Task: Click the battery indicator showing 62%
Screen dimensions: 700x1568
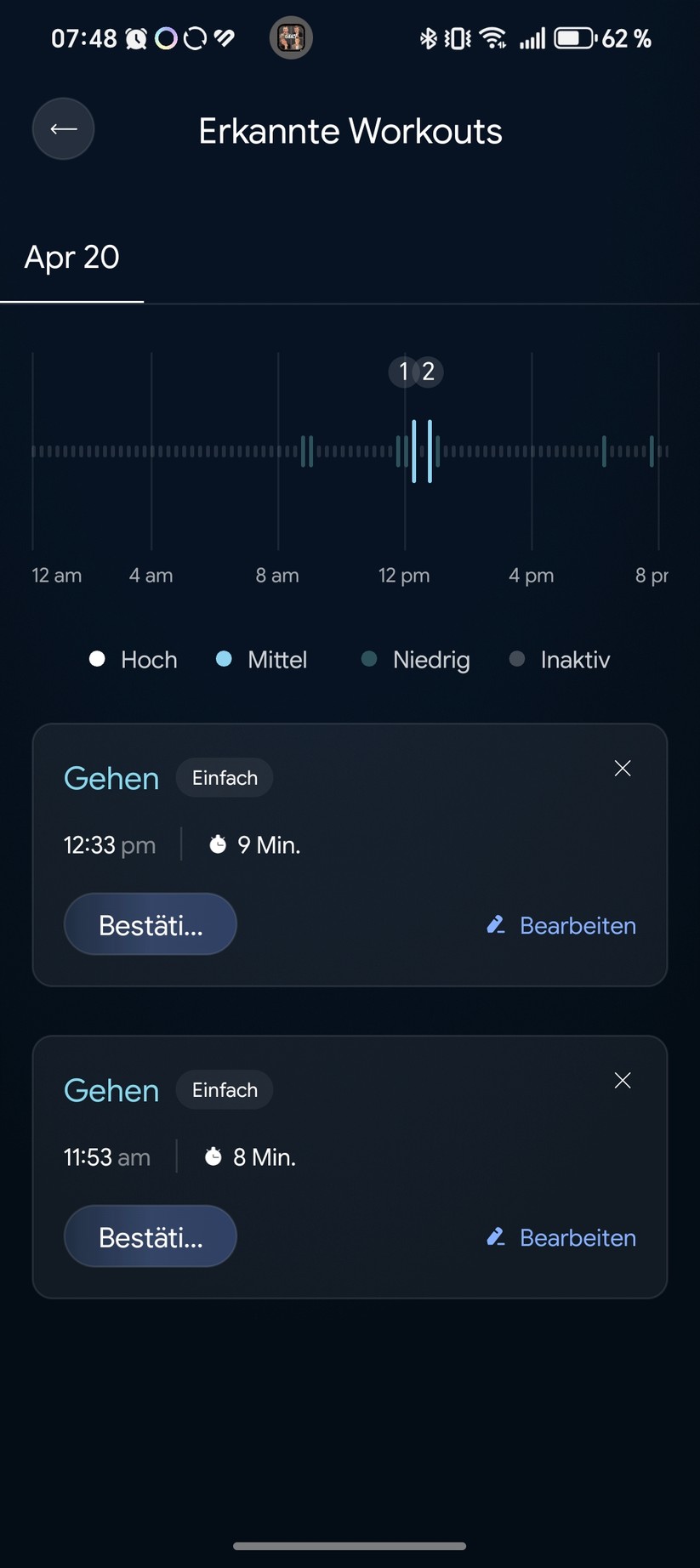Action: coord(573,37)
